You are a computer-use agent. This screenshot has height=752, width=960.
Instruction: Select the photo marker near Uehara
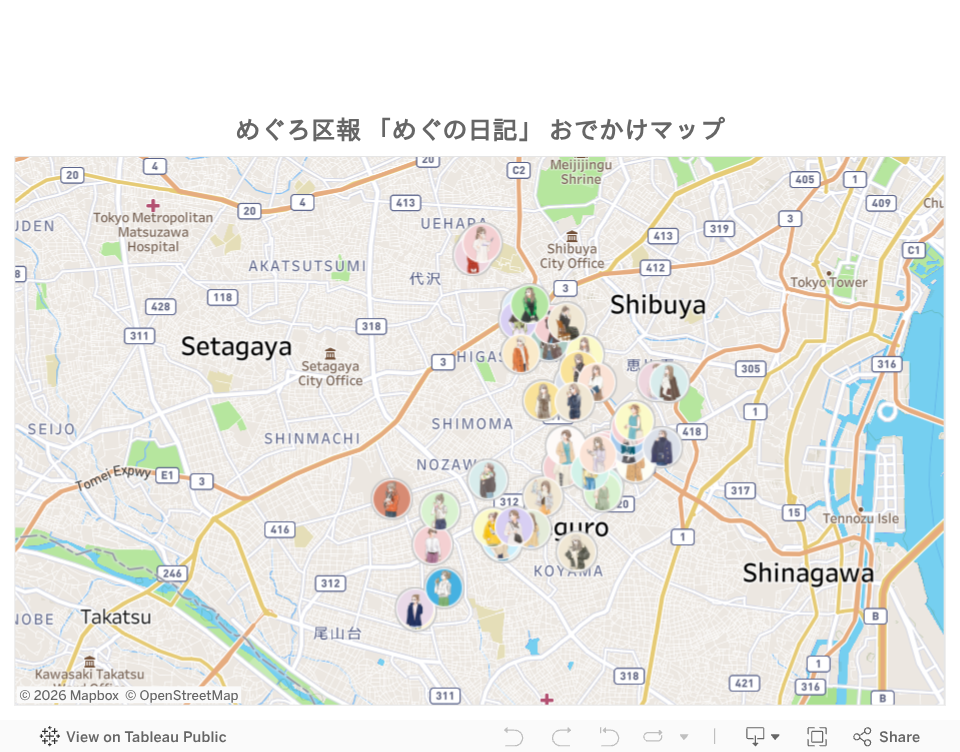click(x=478, y=250)
